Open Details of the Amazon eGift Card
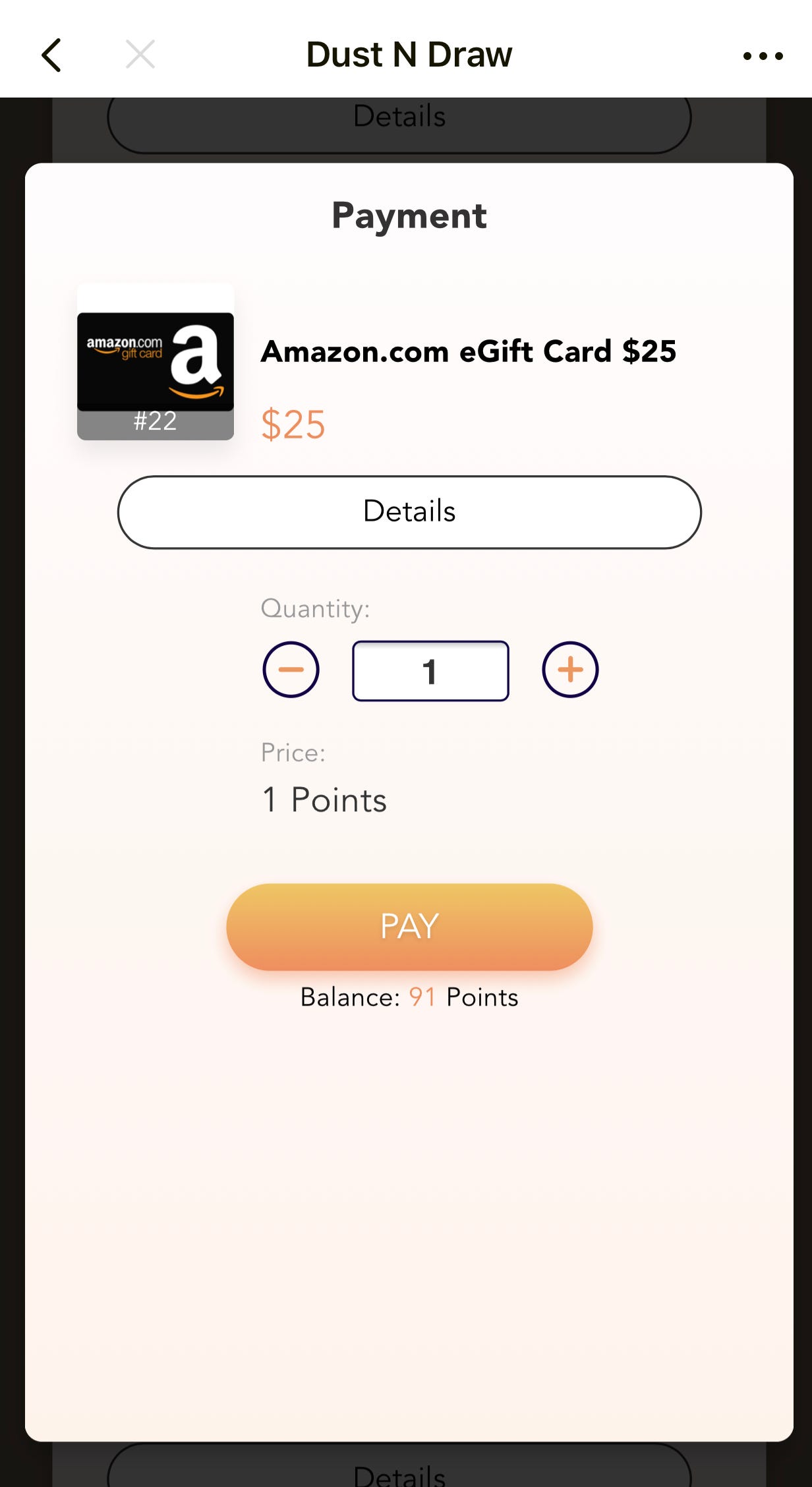Image resolution: width=812 pixels, height=1487 pixels. click(409, 512)
